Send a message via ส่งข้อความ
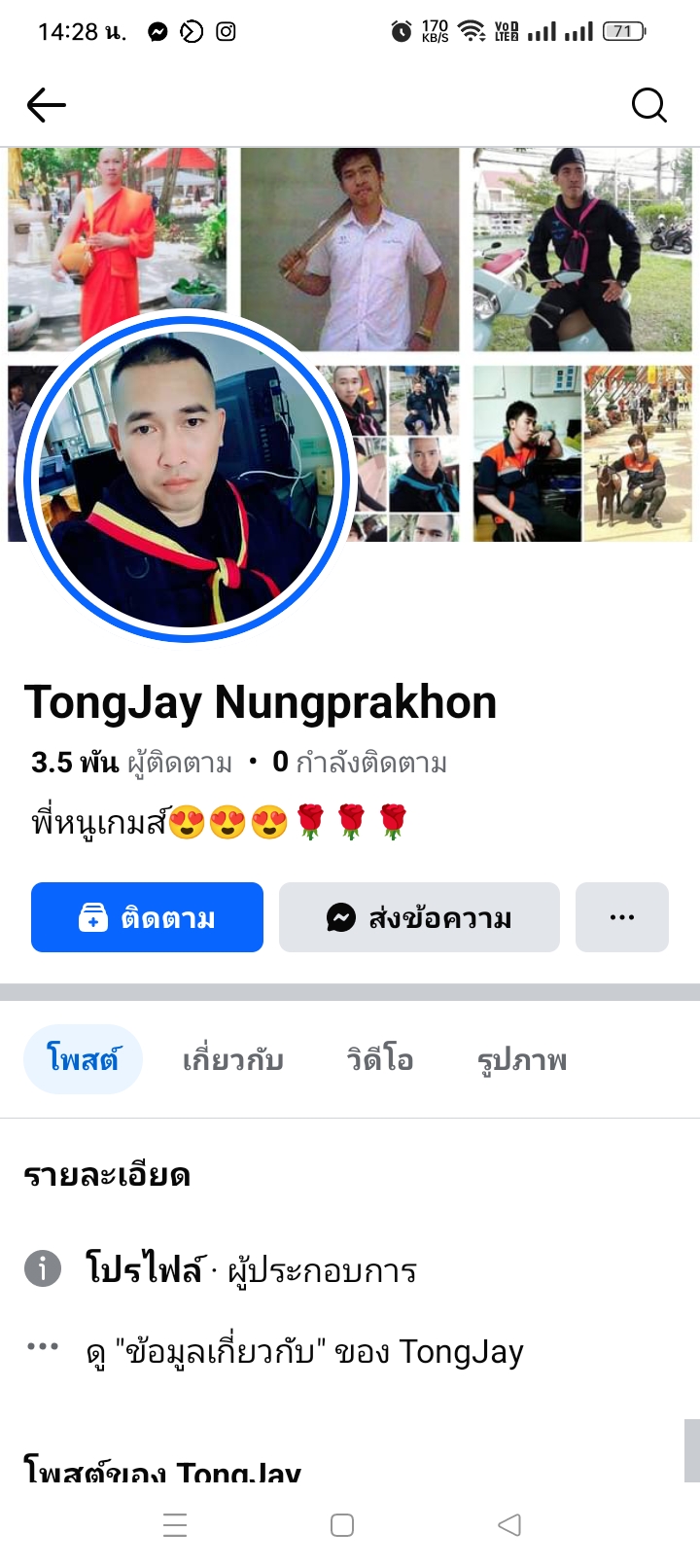This screenshot has width=700, height=1568. tap(419, 917)
